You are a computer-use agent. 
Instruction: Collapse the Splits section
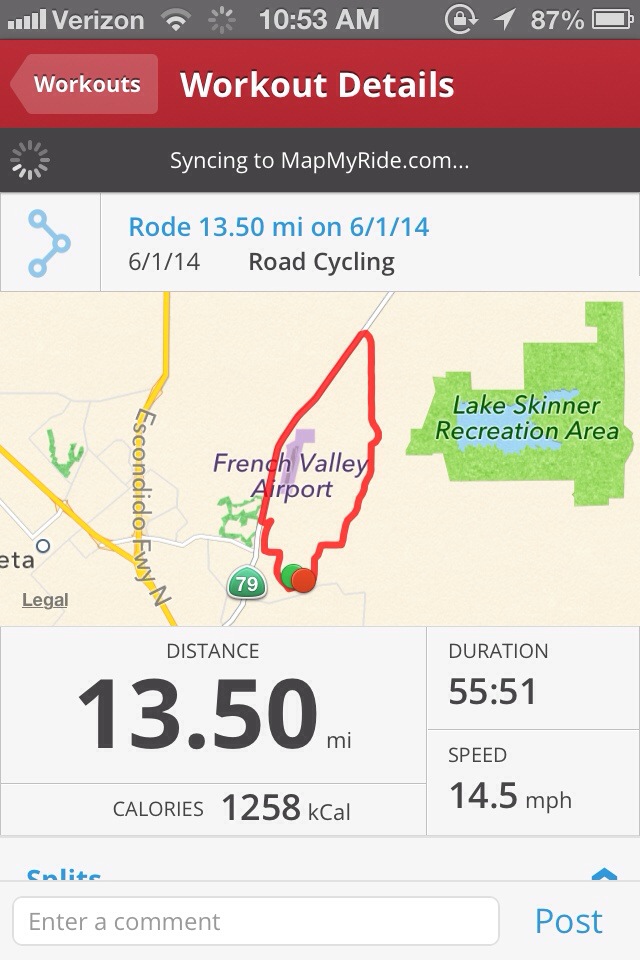pyautogui.click(x=604, y=875)
